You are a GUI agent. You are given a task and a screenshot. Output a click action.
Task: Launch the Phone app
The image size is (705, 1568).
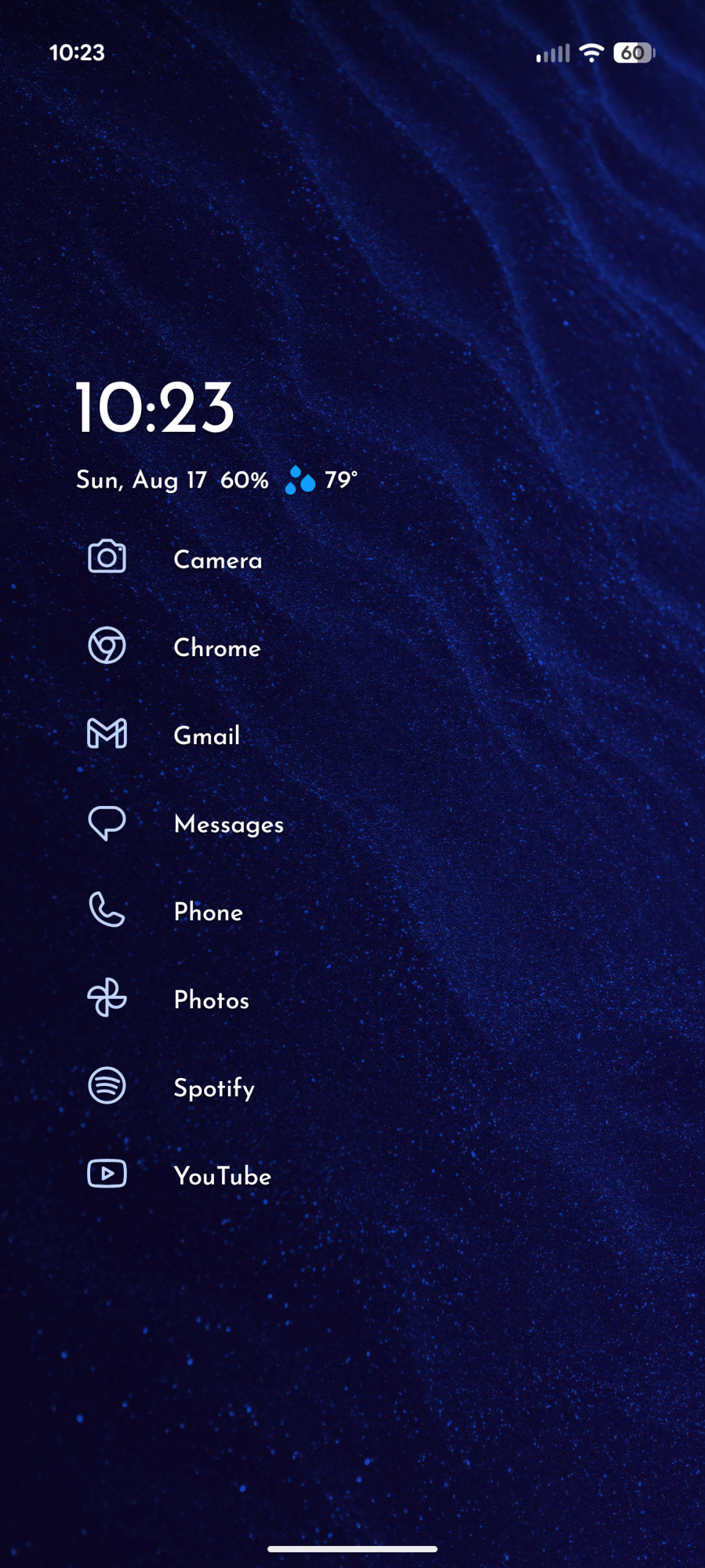tap(208, 912)
